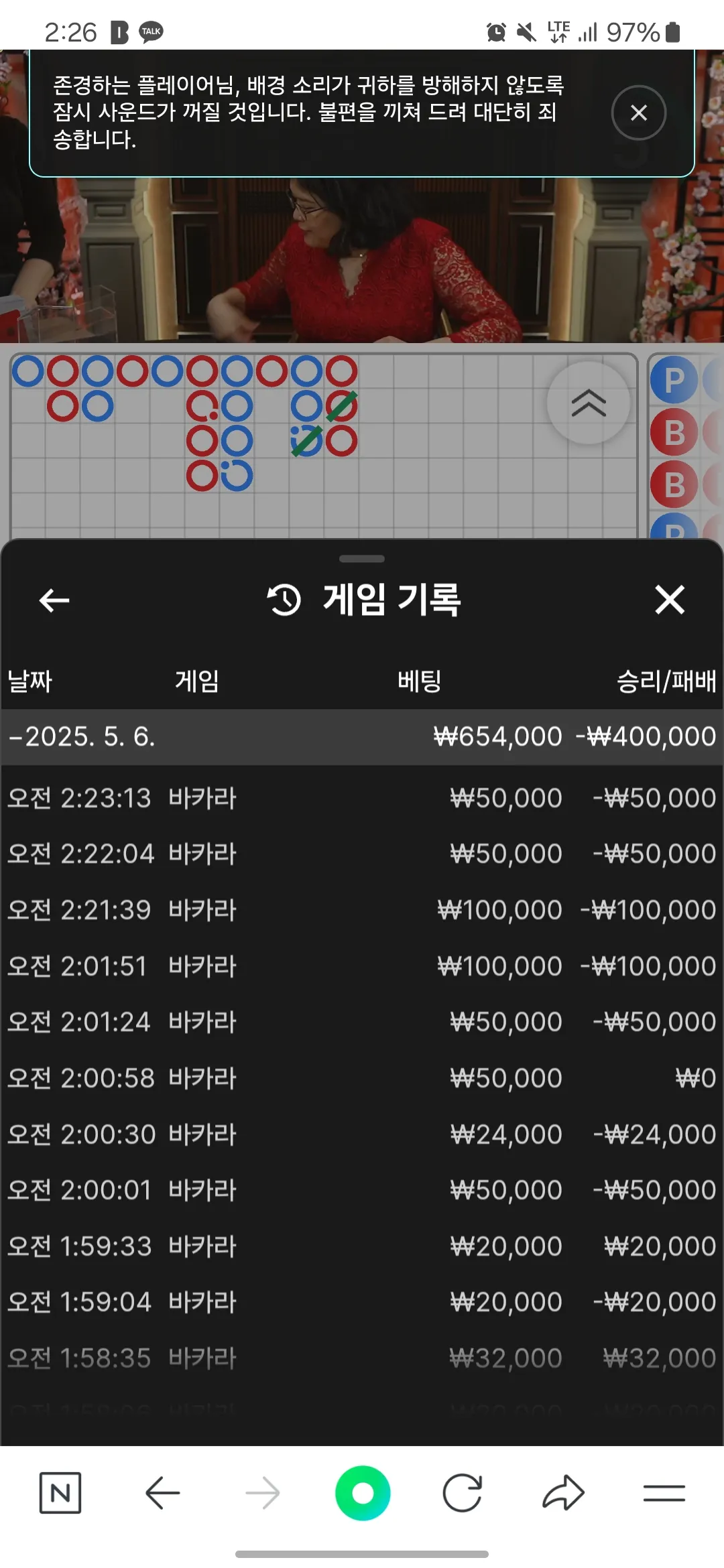Share this page
724x1568 pixels.
(x=563, y=1493)
